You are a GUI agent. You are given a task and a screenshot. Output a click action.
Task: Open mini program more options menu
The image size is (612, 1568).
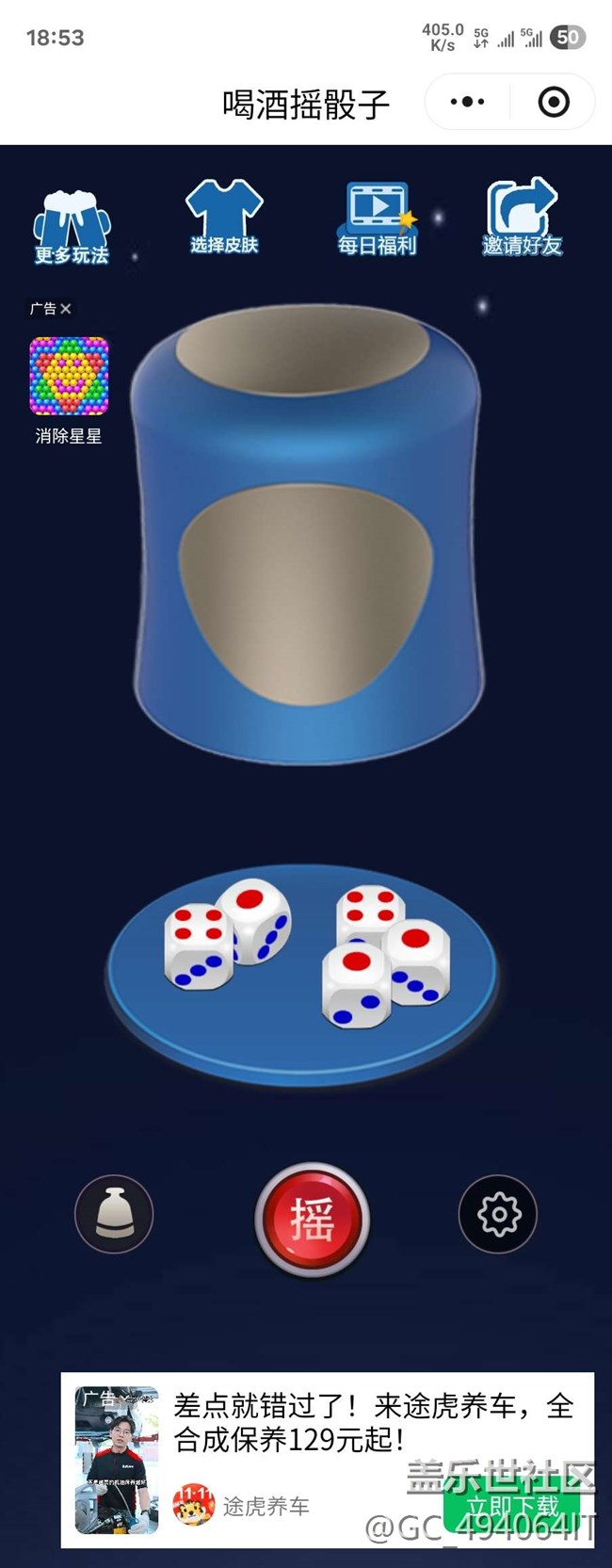(x=468, y=102)
